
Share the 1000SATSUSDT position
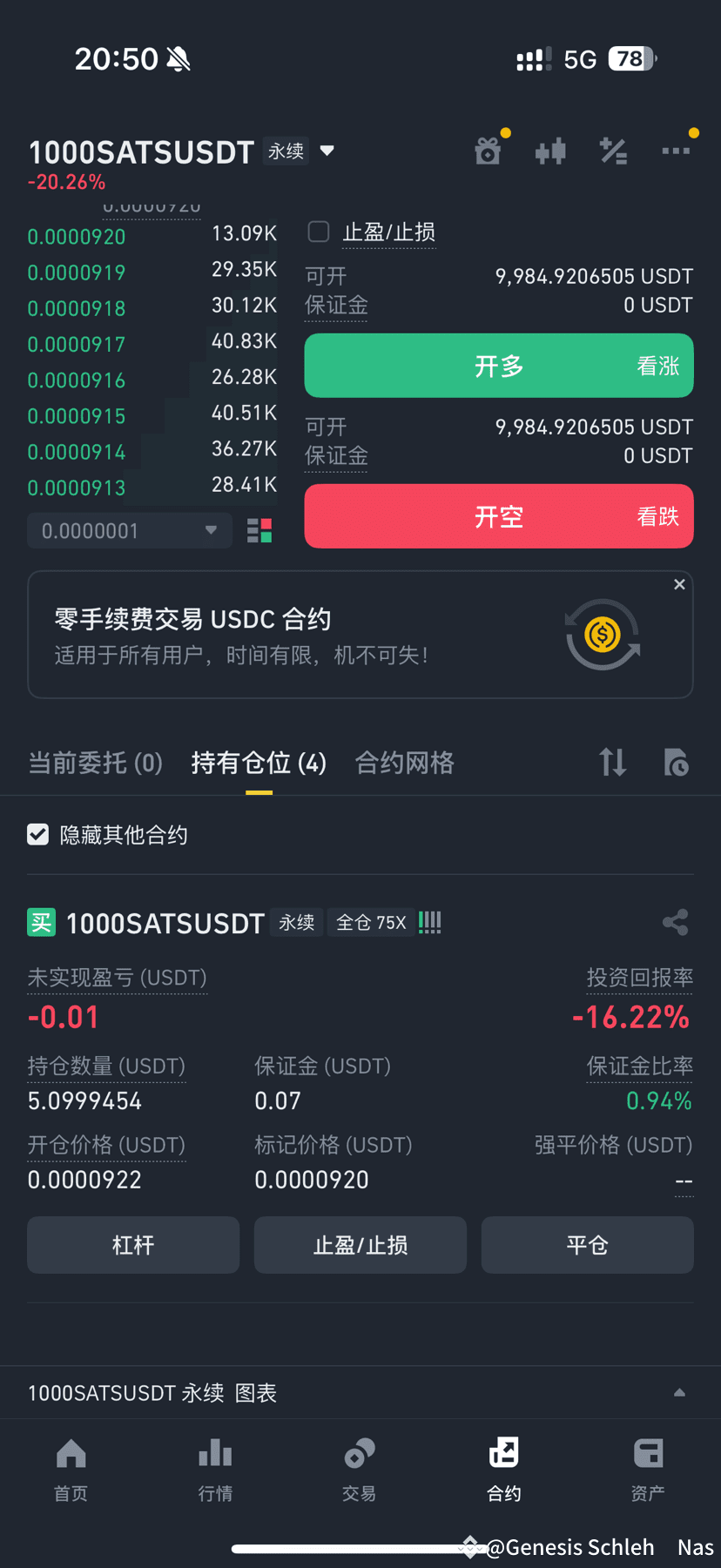click(676, 922)
